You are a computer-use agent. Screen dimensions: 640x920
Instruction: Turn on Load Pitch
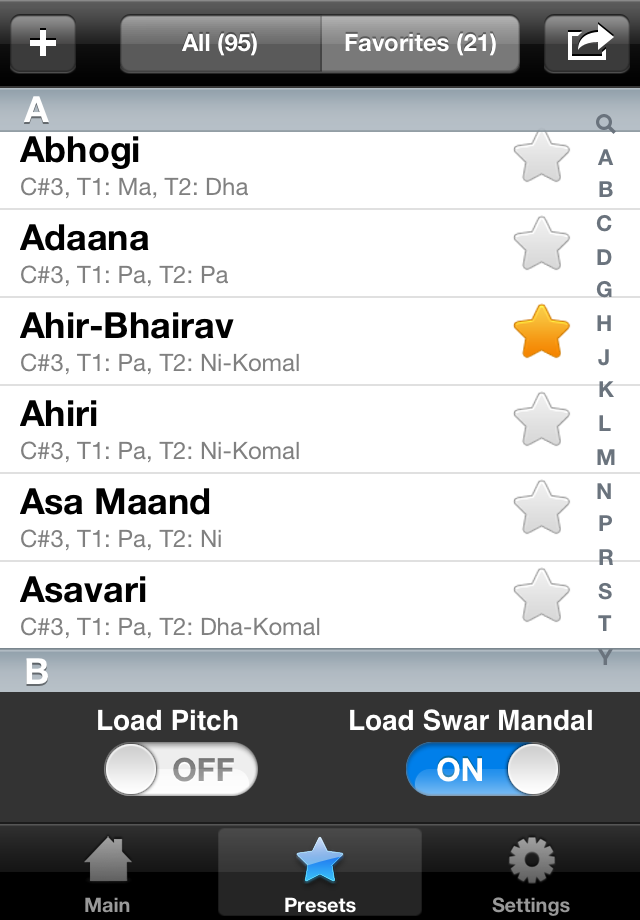(x=181, y=770)
